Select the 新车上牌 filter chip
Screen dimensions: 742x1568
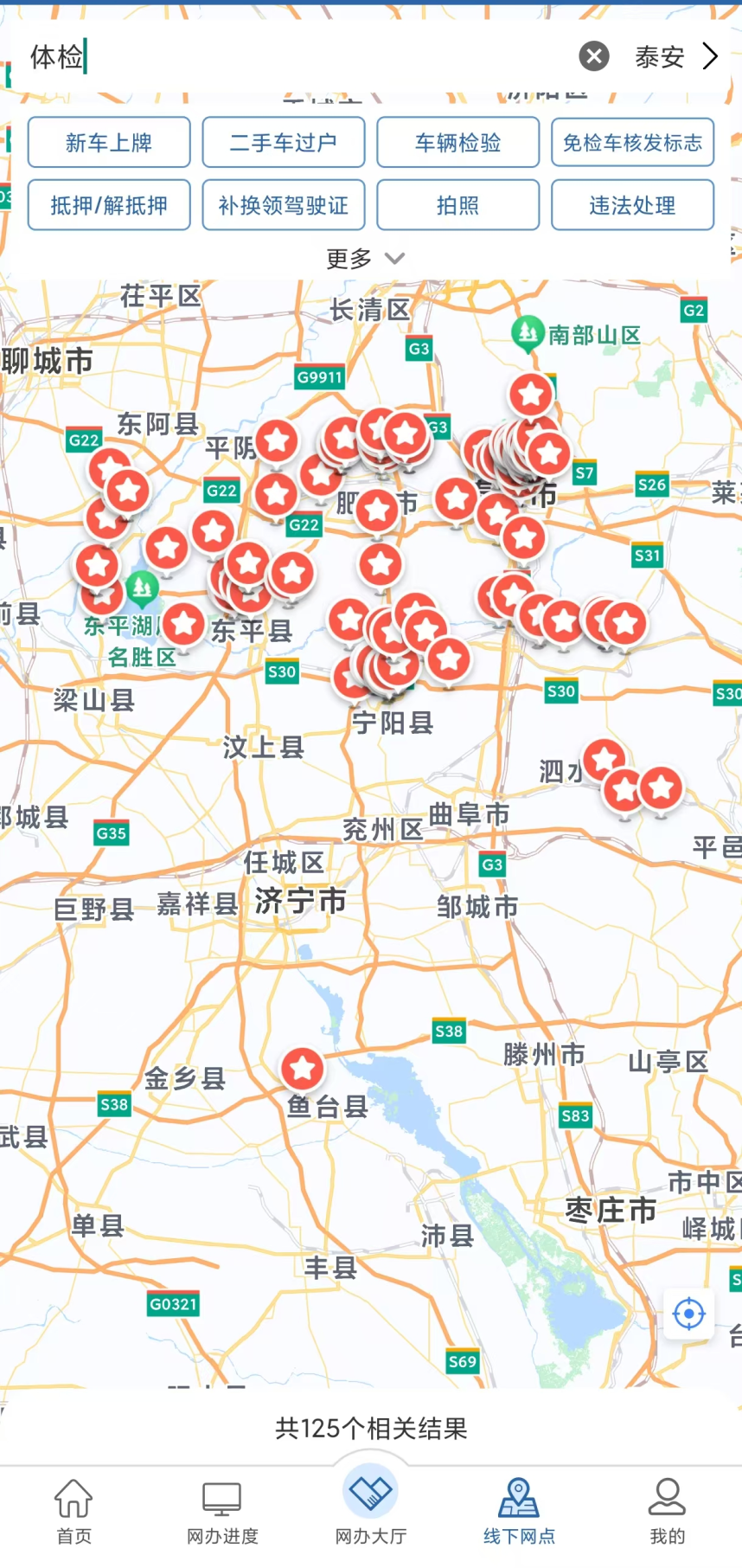coord(109,143)
